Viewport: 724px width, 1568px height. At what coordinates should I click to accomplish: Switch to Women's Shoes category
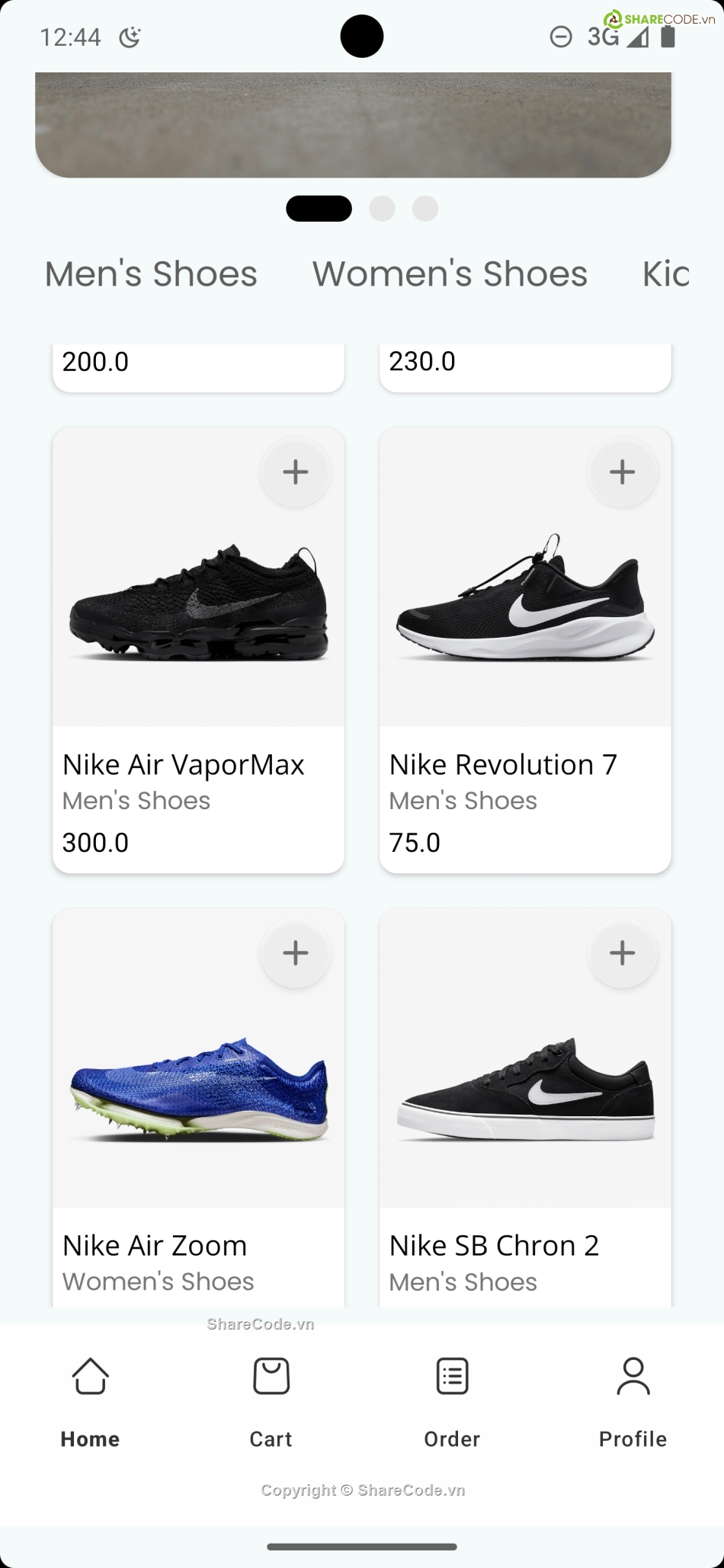click(450, 274)
